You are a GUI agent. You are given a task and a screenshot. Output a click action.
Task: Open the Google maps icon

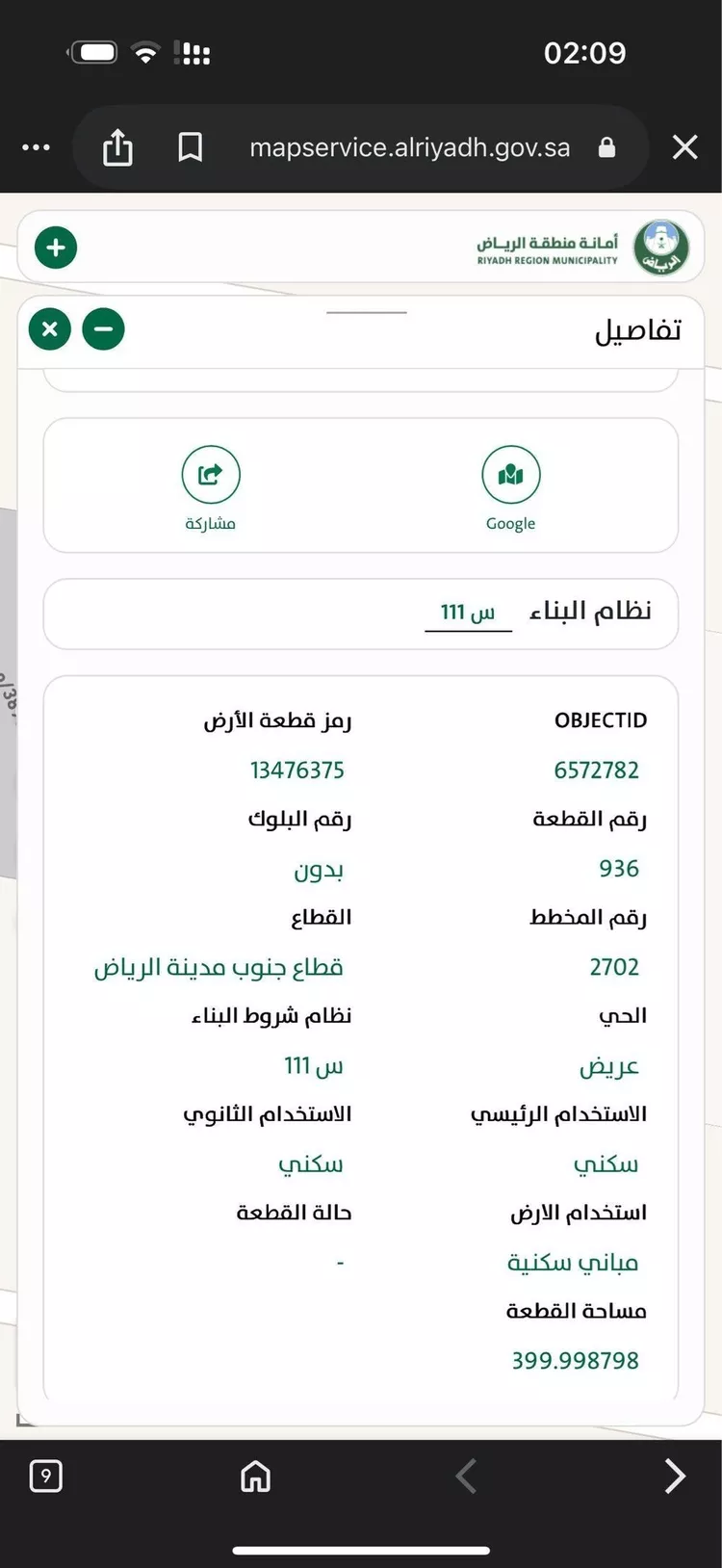(x=510, y=474)
